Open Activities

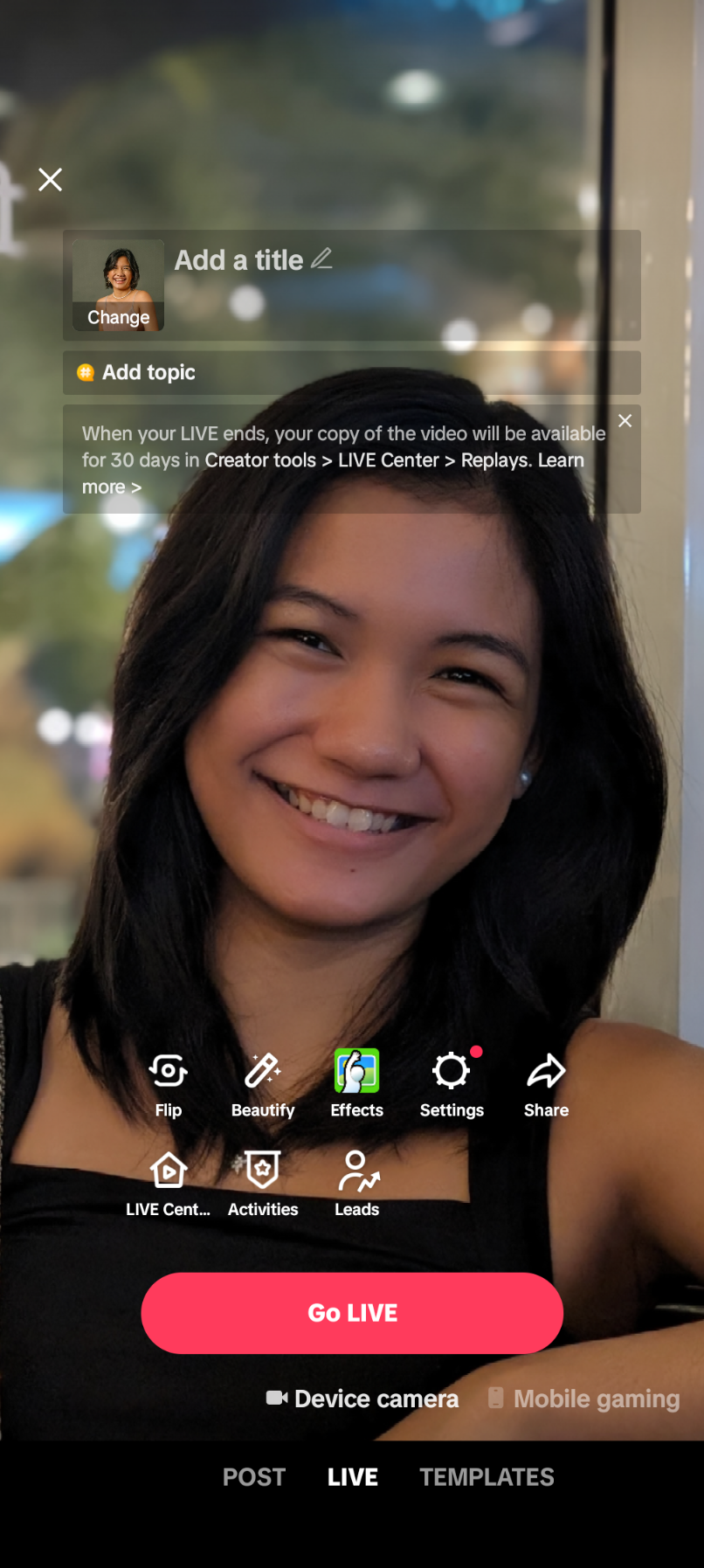(x=263, y=1183)
